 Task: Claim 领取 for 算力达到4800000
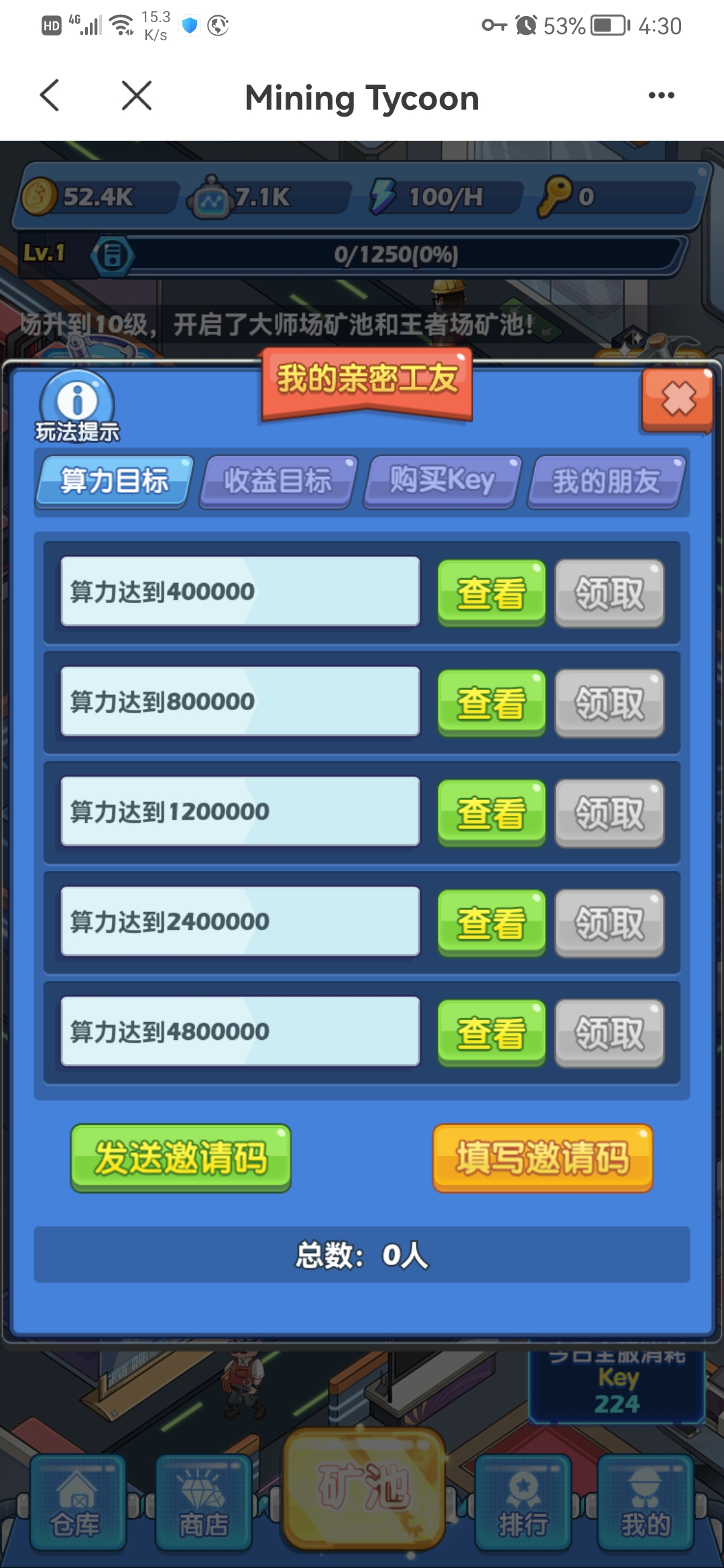(x=609, y=1033)
